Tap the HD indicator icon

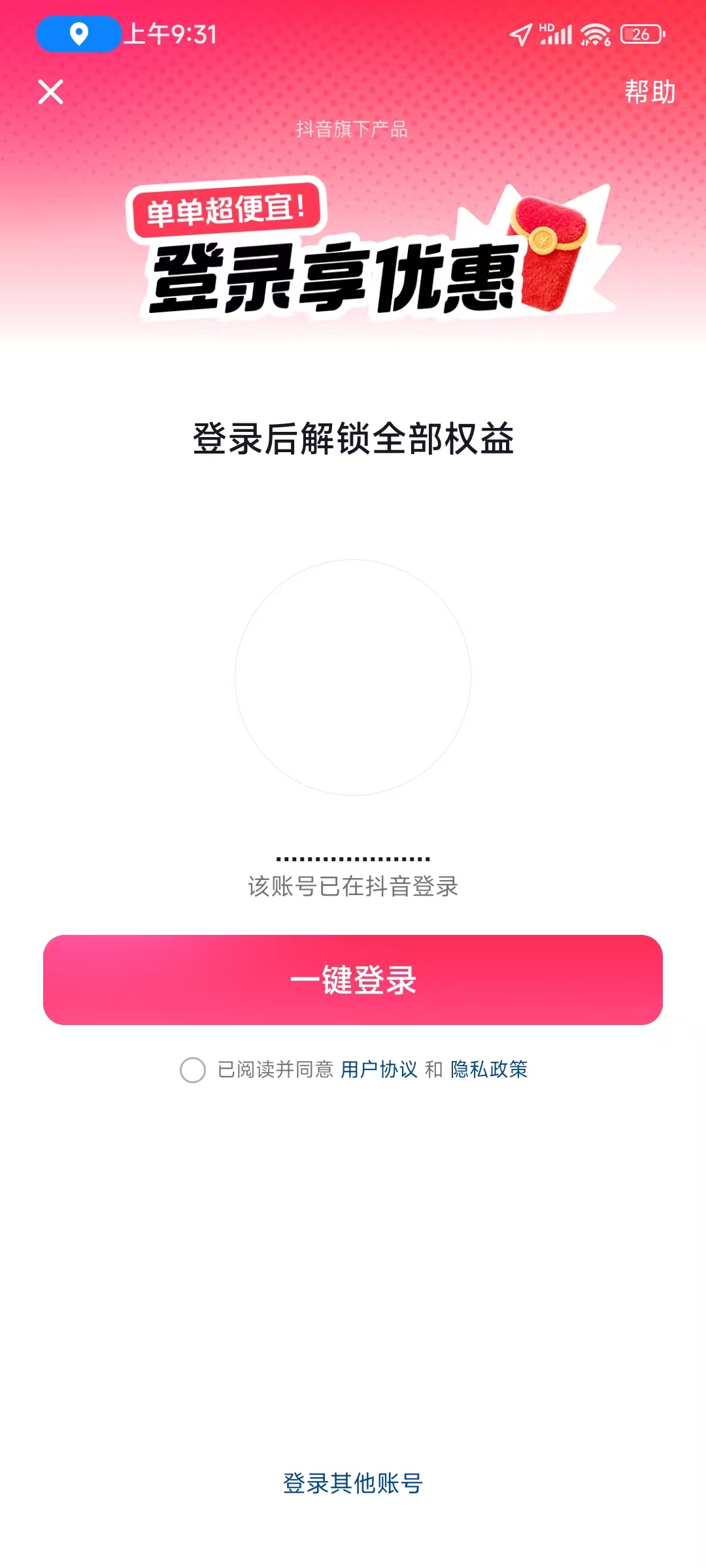(x=546, y=27)
